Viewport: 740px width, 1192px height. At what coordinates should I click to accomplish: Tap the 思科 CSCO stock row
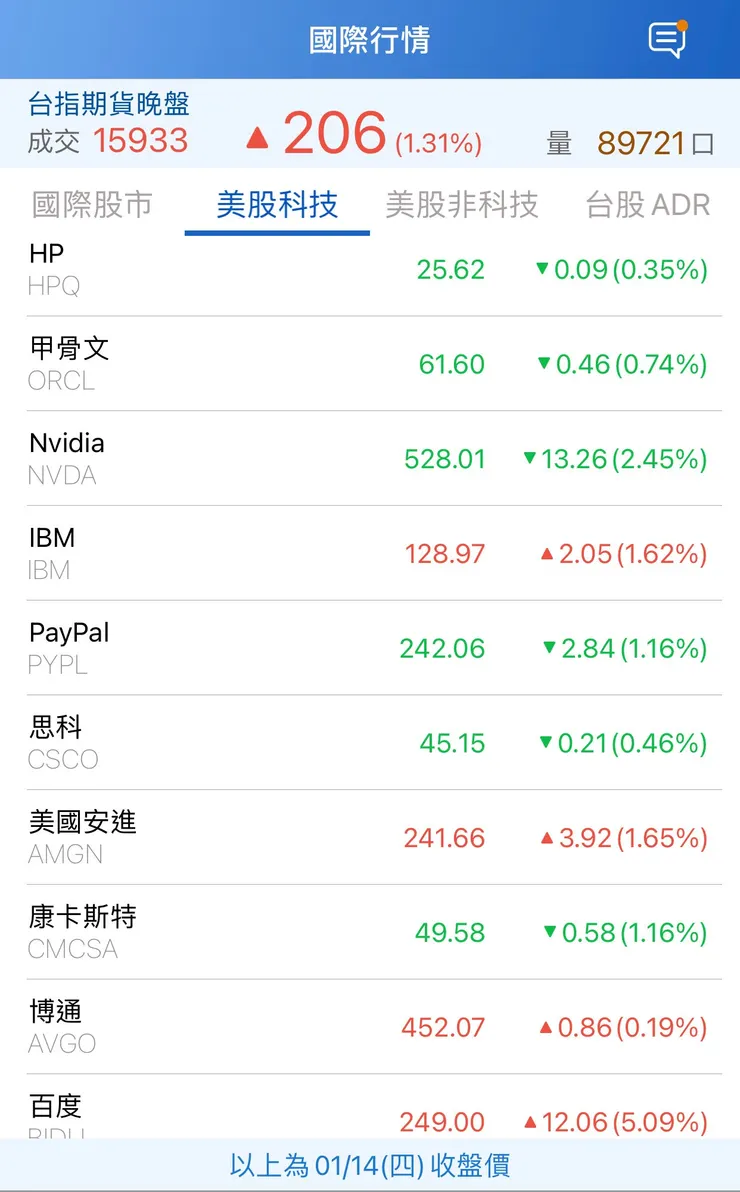point(370,742)
